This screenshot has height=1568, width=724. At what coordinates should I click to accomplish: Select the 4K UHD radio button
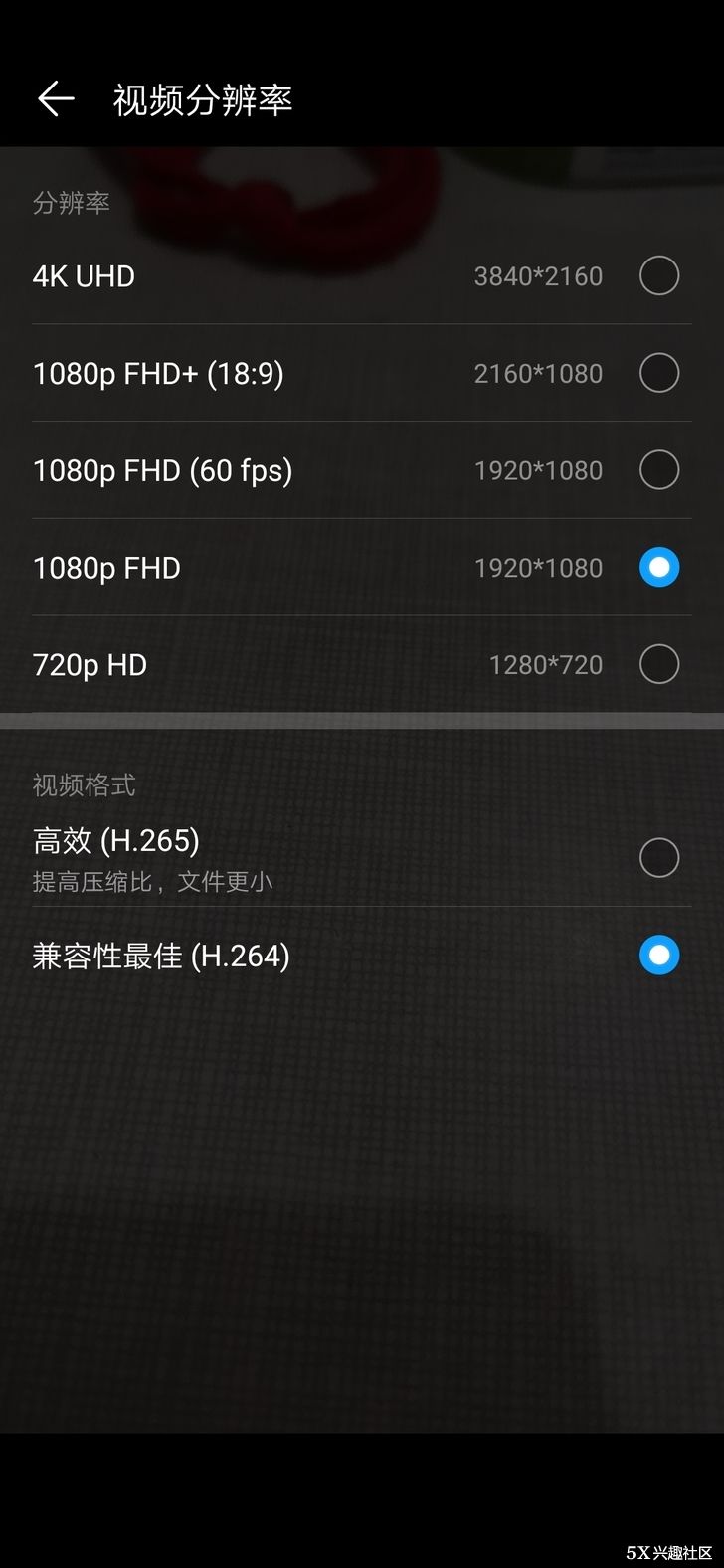659,275
